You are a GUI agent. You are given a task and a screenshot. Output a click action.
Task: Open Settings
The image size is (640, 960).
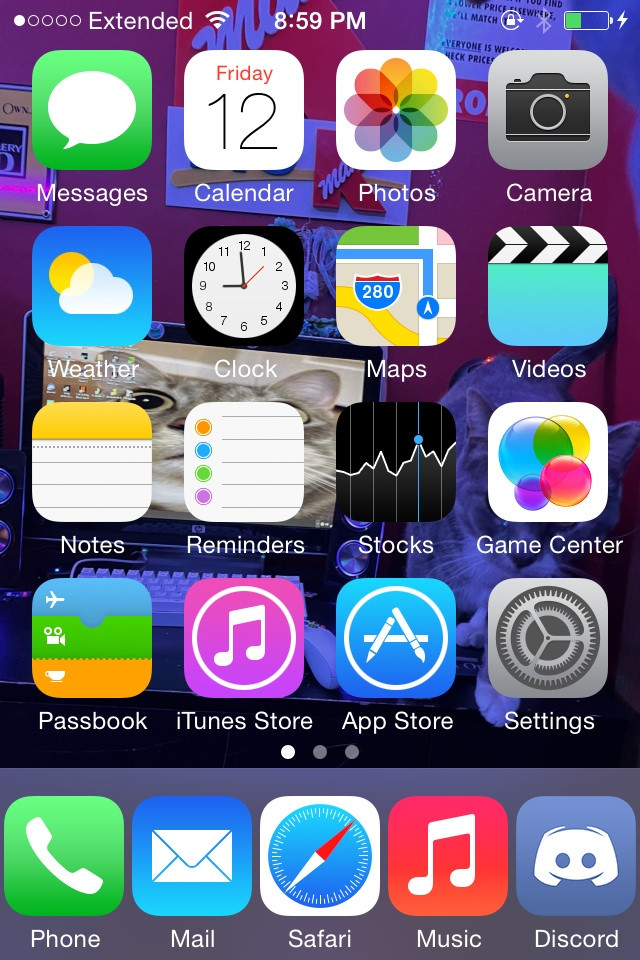pyautogui.click(x=548, y=638)
